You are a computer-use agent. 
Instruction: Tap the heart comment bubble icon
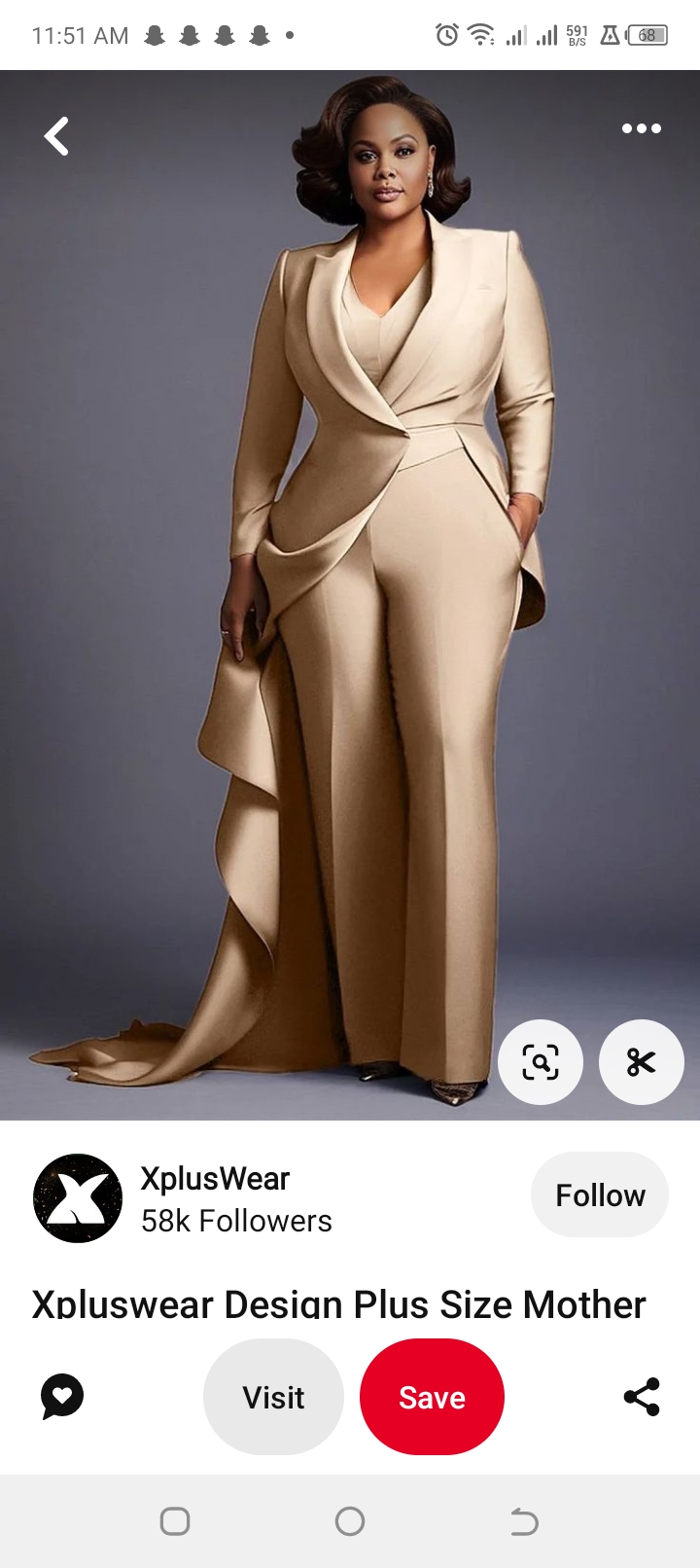point(62,1397)
